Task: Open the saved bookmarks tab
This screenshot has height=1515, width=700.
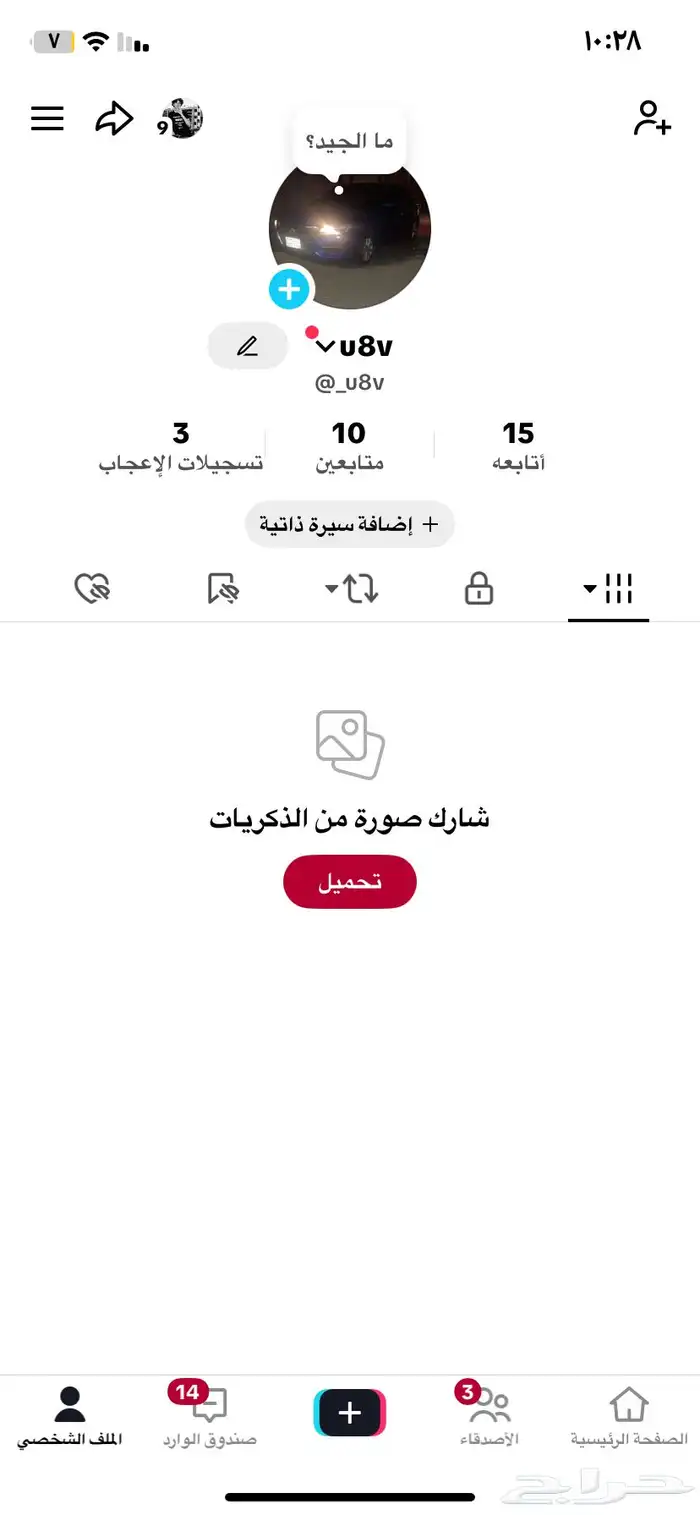Action: coord(223,590)
